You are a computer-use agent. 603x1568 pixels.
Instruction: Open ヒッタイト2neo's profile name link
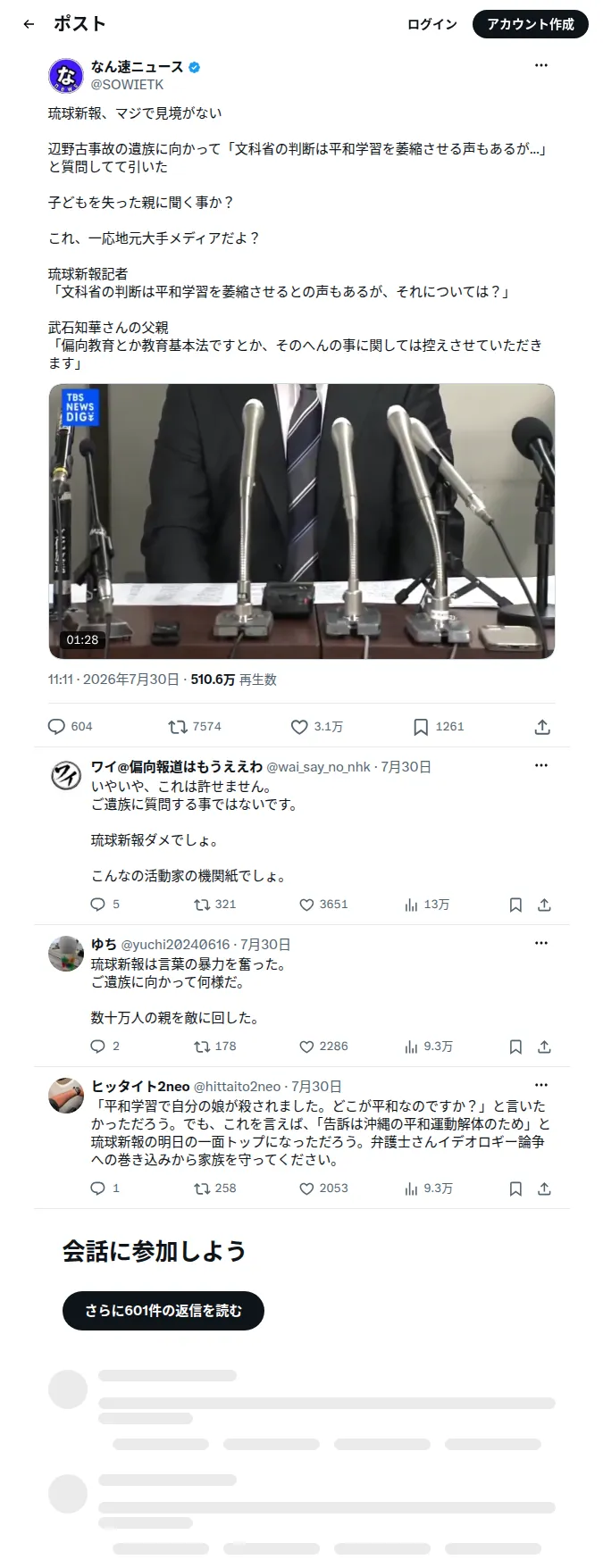pyautogui.click(x=140, y=1087)
